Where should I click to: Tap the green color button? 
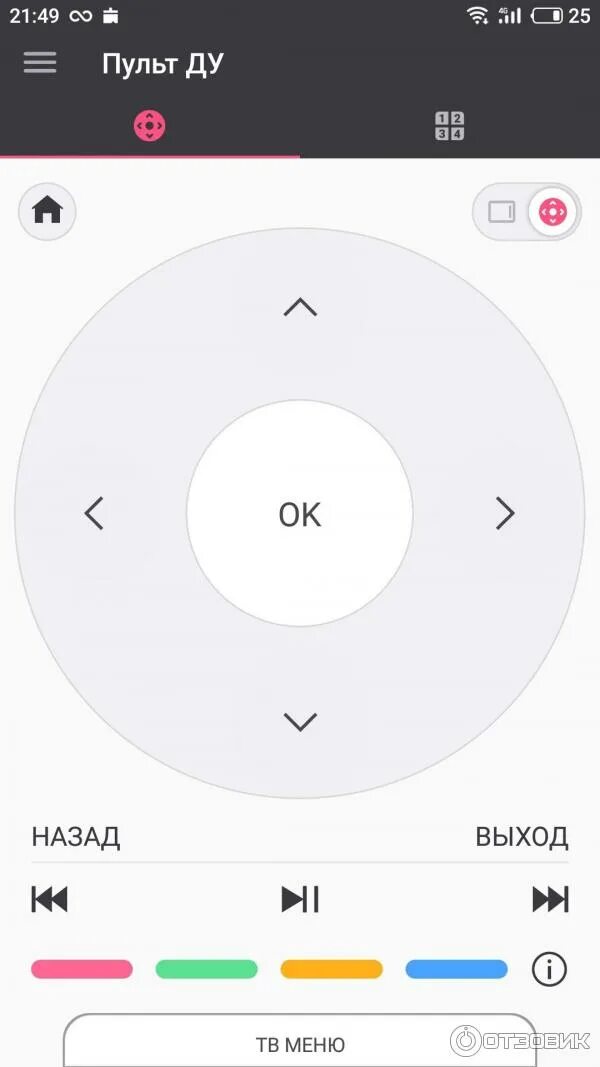207,969
